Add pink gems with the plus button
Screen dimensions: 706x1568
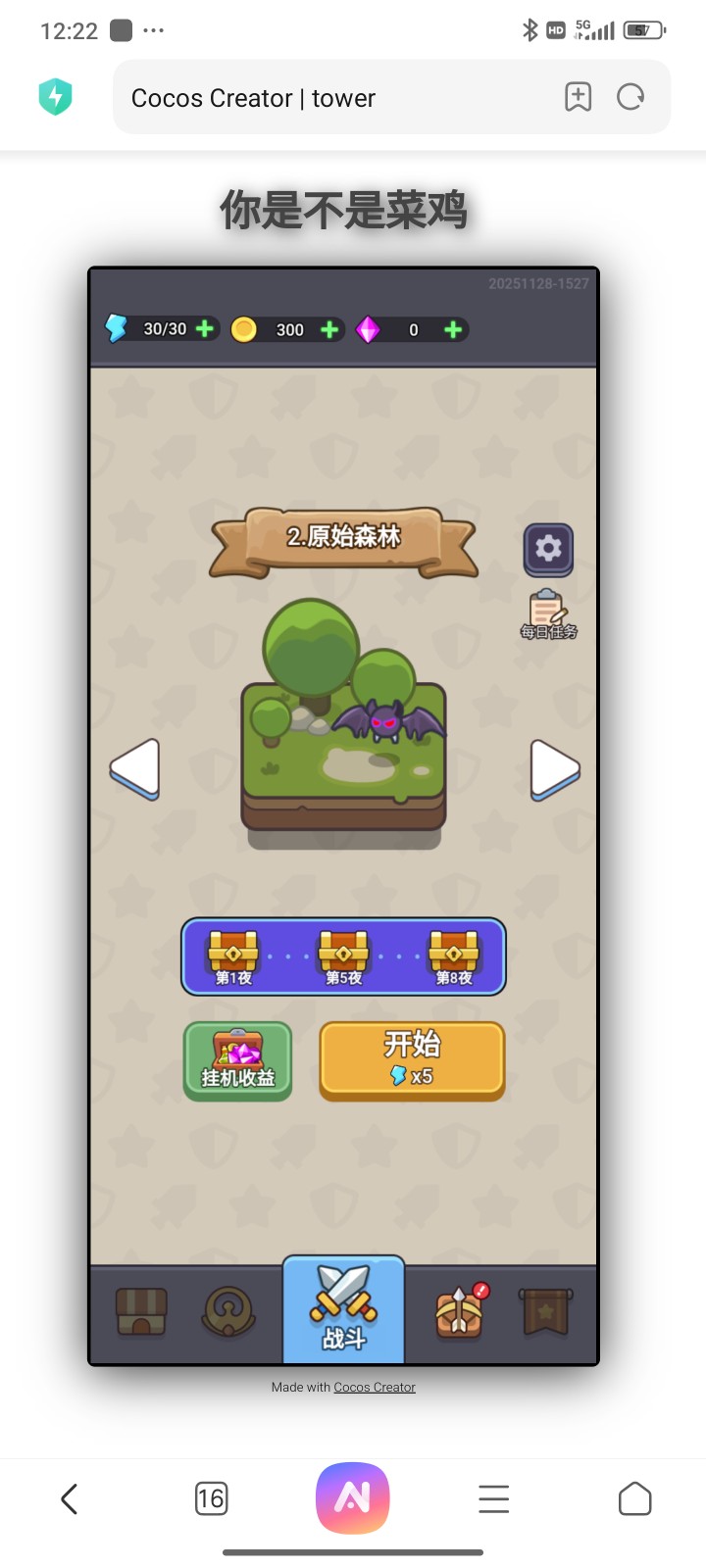coord(452,329)
